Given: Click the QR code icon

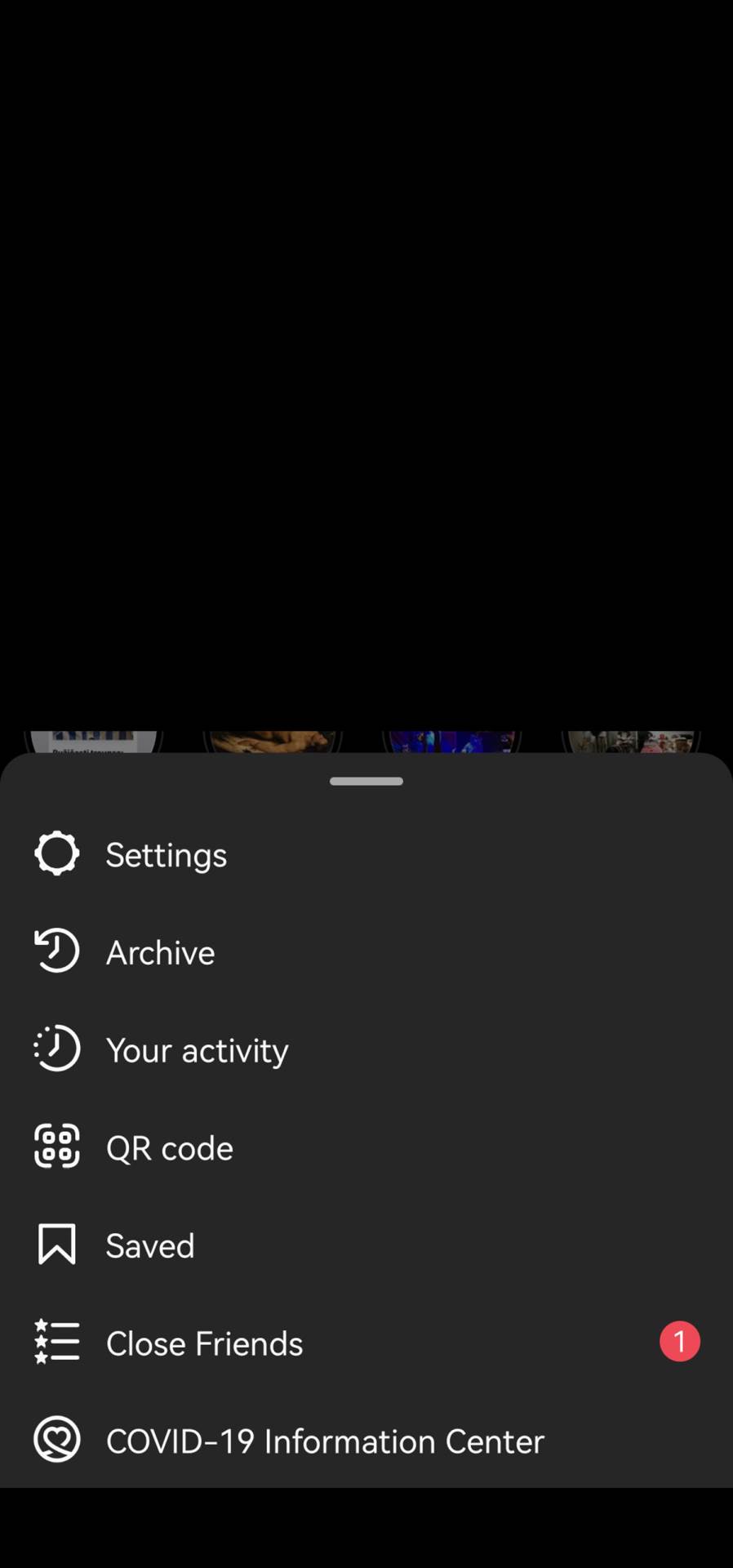Looking at the screenshot, I should [56, 1146].
